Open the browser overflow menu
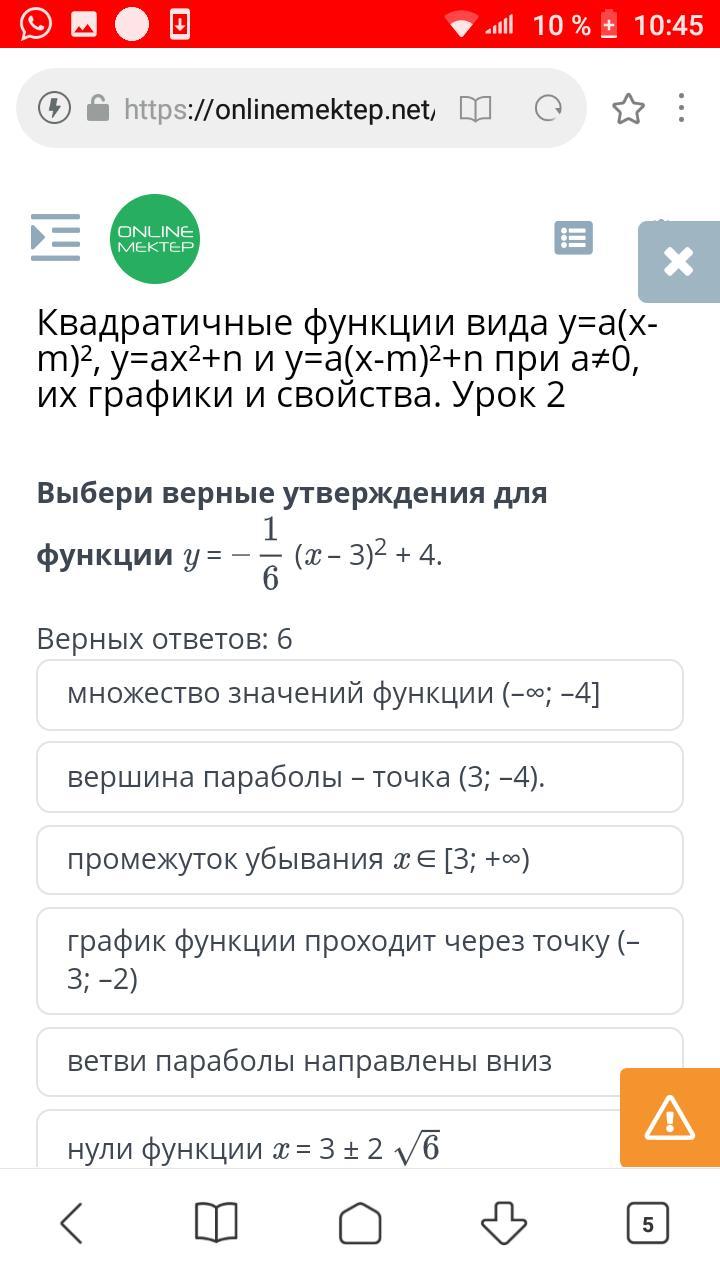The width and height of the screenshot is (720, 1280). 682,108
